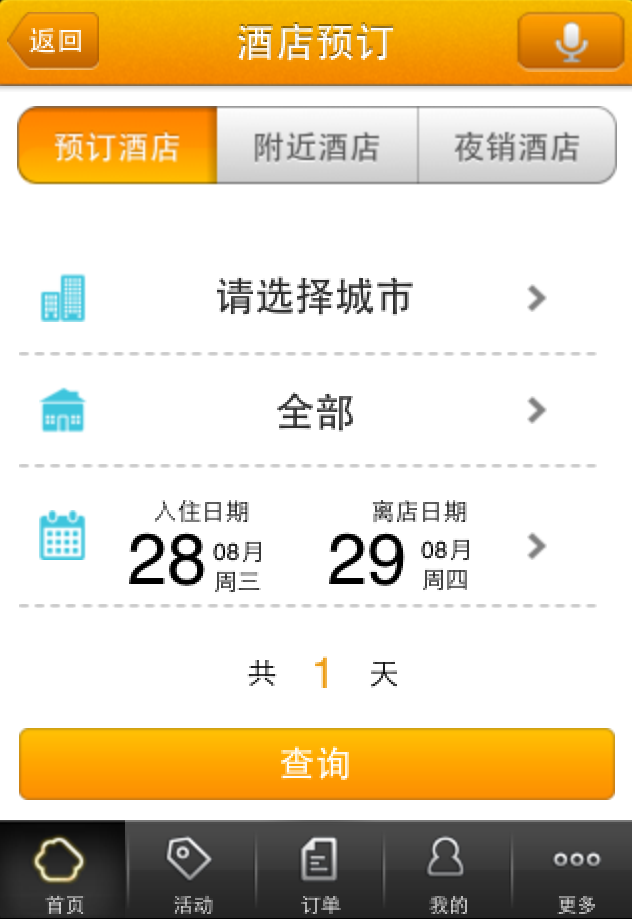Tap the 返回 back button
The image size is (632, 919).
click(x=54, y=41)
